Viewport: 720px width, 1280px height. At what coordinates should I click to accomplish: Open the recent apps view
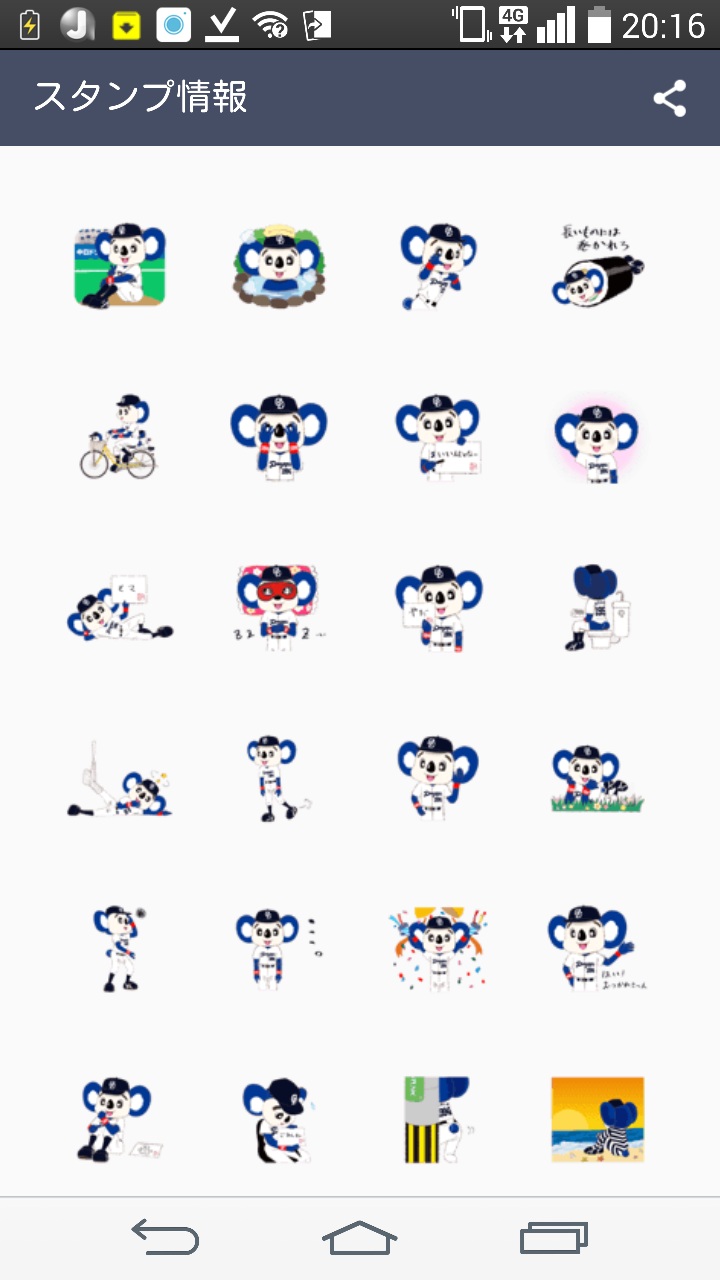click(x=554, y=1238)
